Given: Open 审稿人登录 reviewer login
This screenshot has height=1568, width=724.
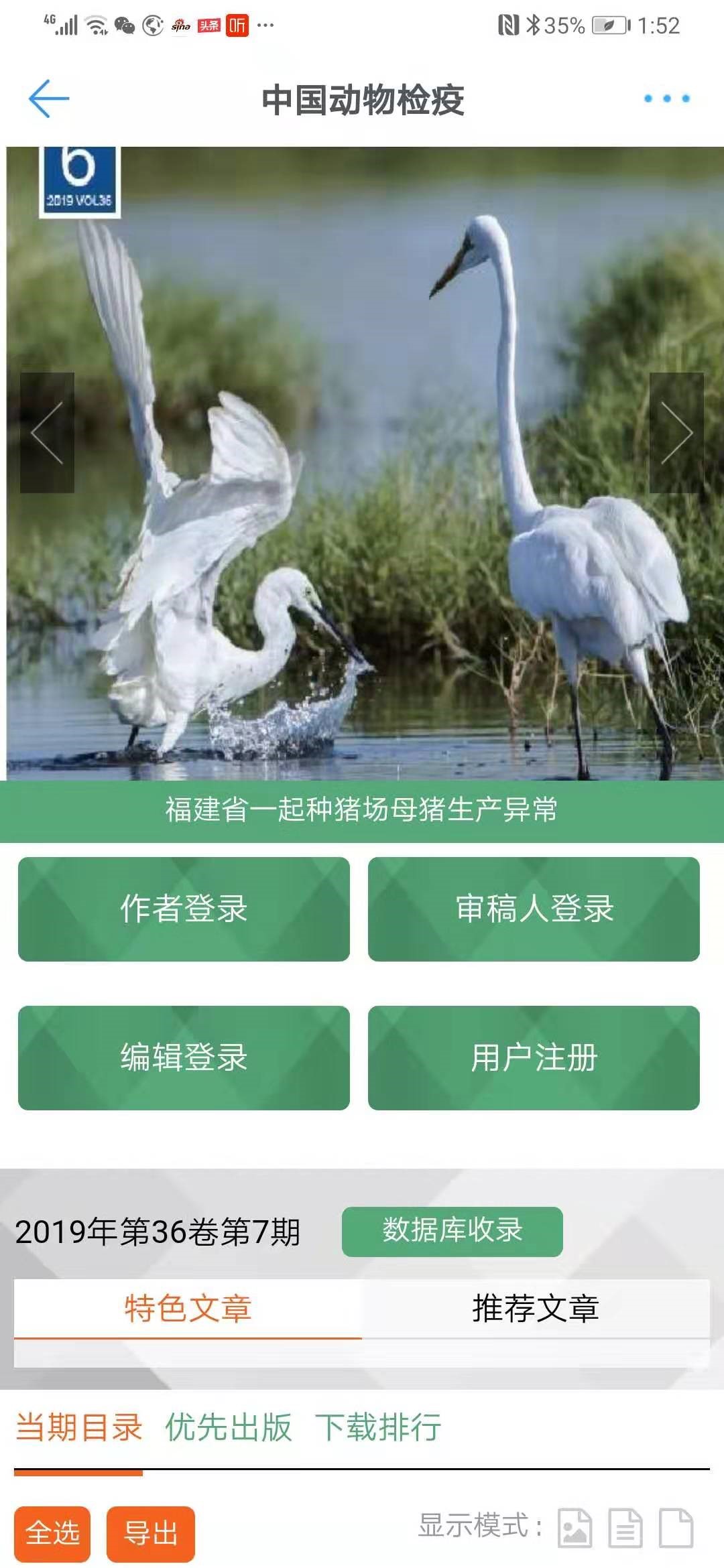Looking at the screenshot, I should pyautogui.click(x=534, y=909).
